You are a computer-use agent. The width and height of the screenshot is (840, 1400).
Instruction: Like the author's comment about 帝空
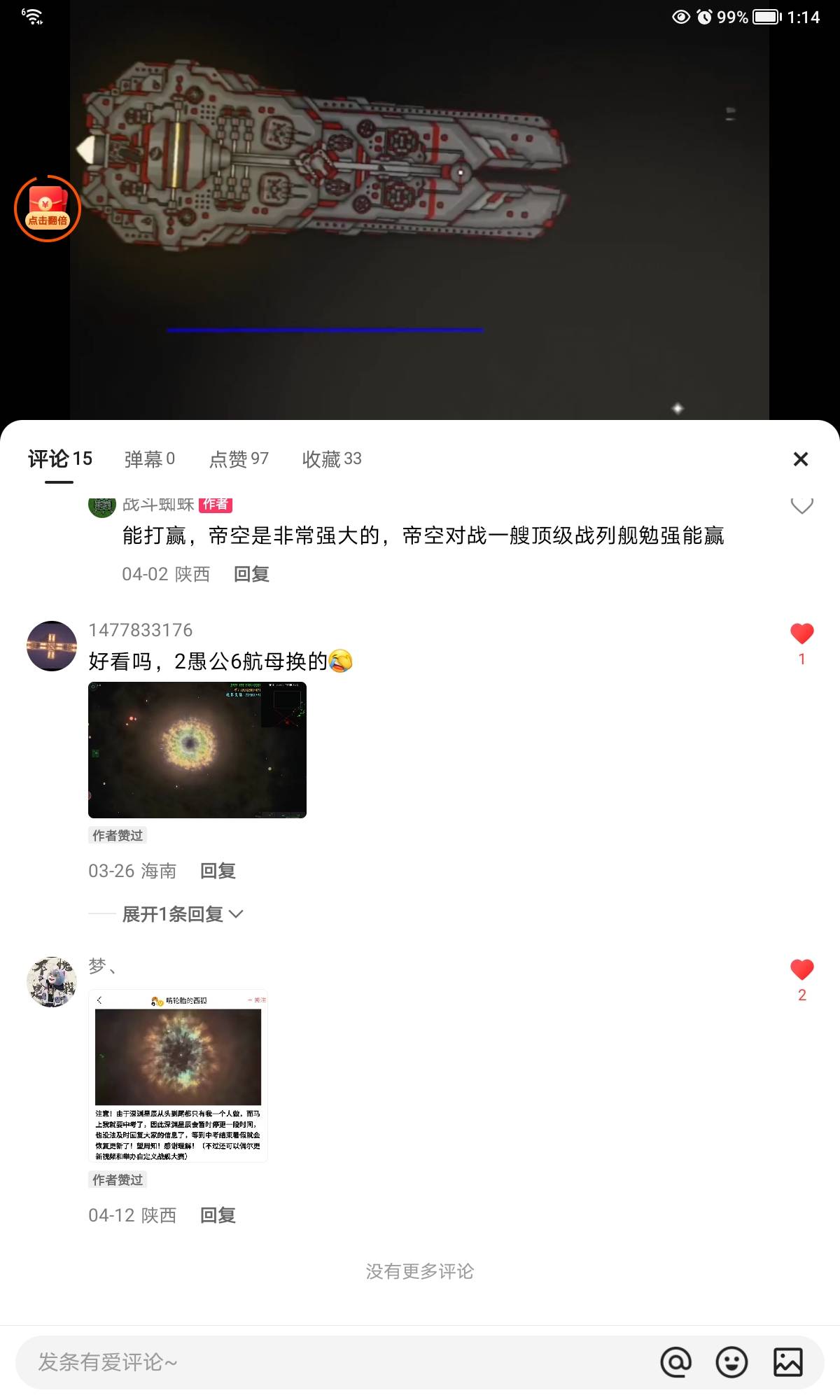(801, 505)
